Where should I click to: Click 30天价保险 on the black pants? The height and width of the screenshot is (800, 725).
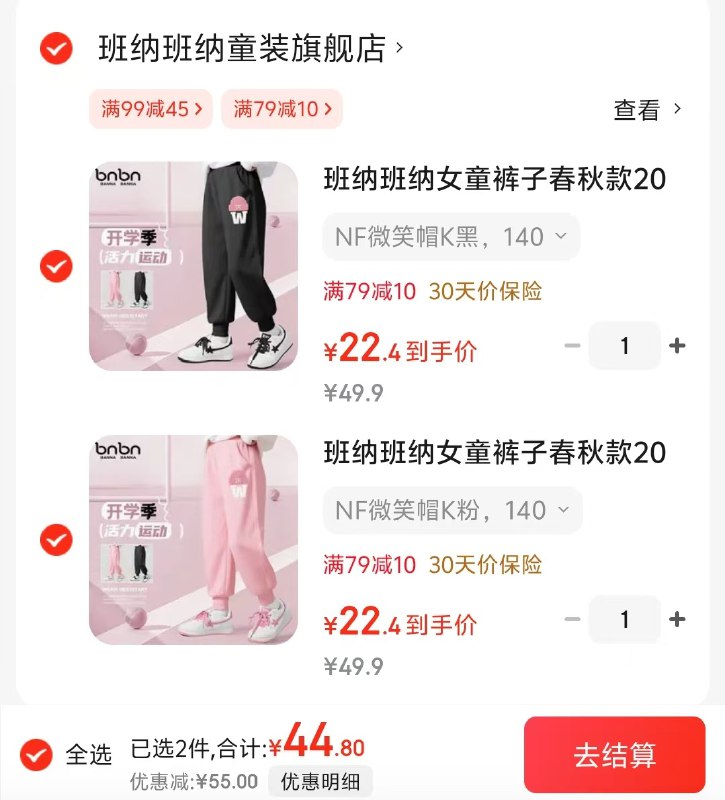pos(490,288)
